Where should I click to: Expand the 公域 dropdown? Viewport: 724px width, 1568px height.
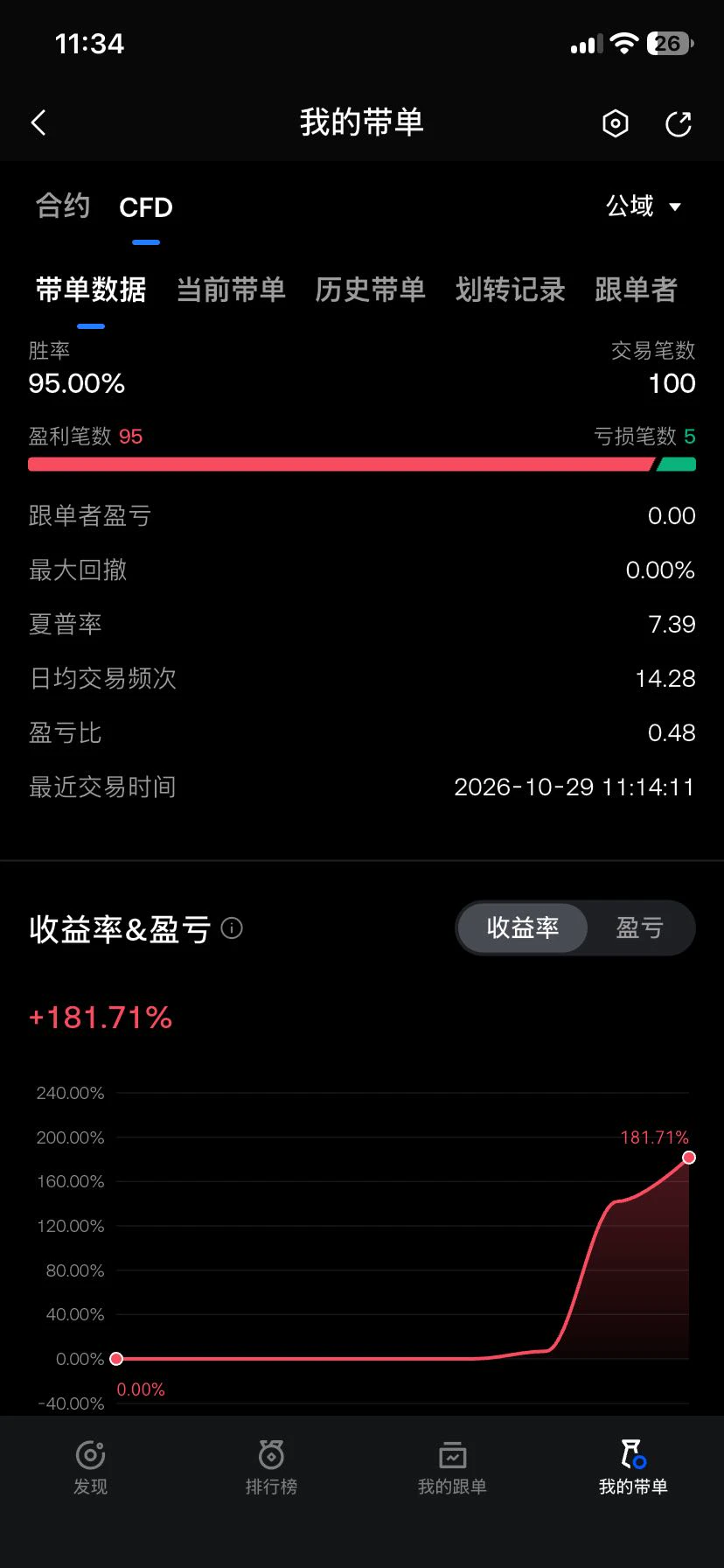644,206
